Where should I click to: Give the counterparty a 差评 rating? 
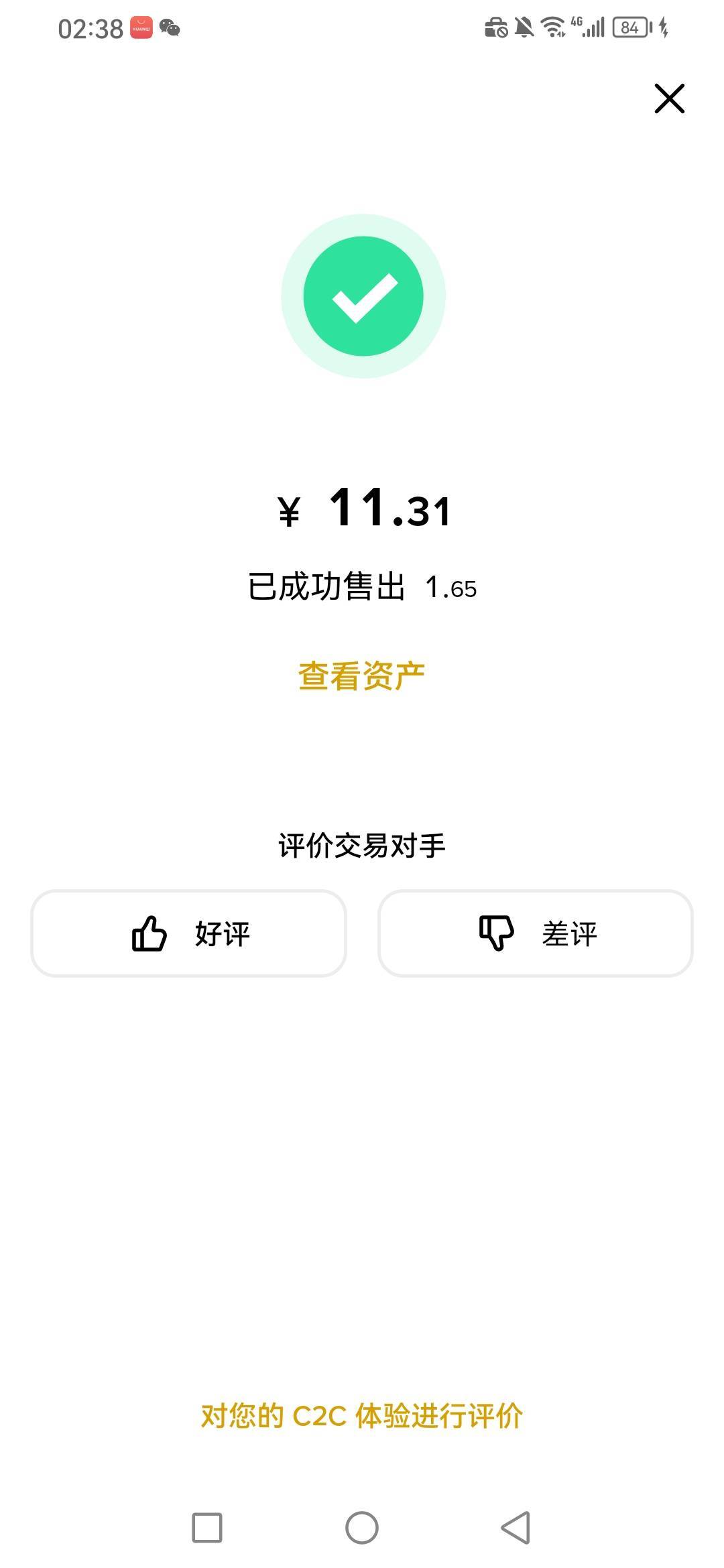tap(535, 933)
